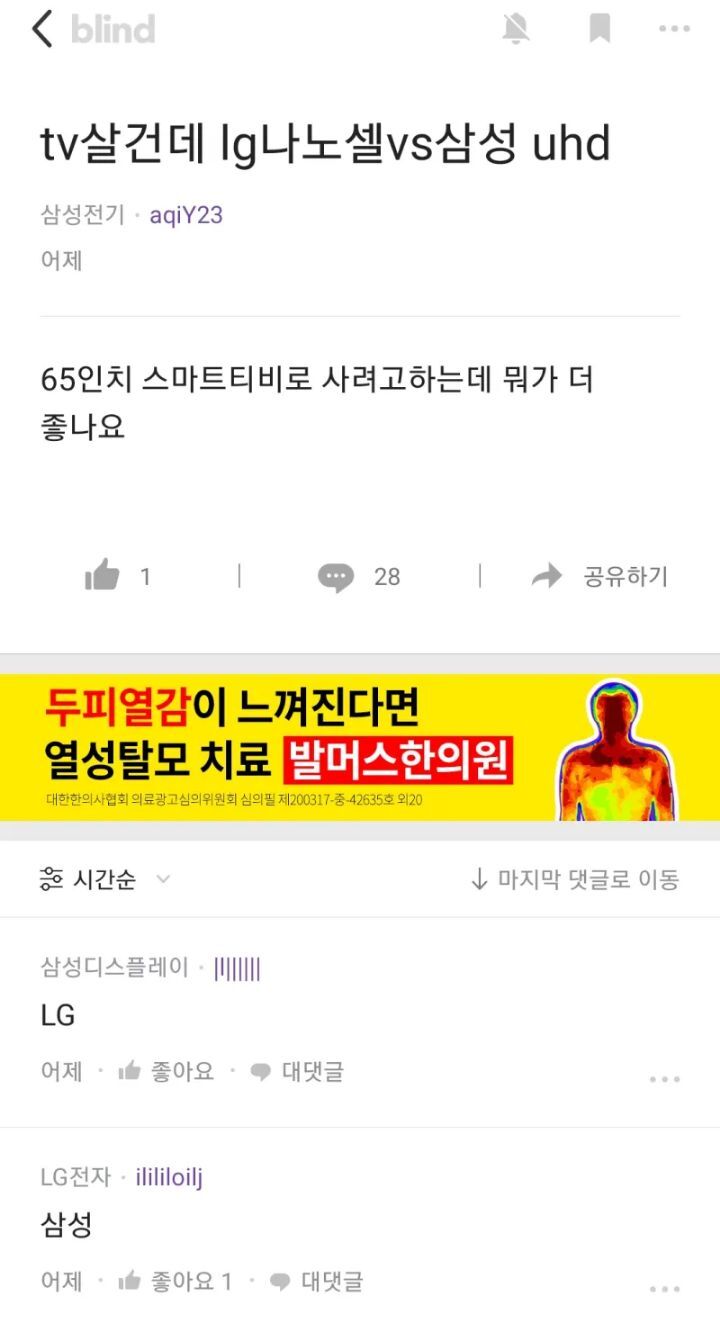
Task: Reply to the 삼성 comment with 대댓글
Action: [316, 1281]
